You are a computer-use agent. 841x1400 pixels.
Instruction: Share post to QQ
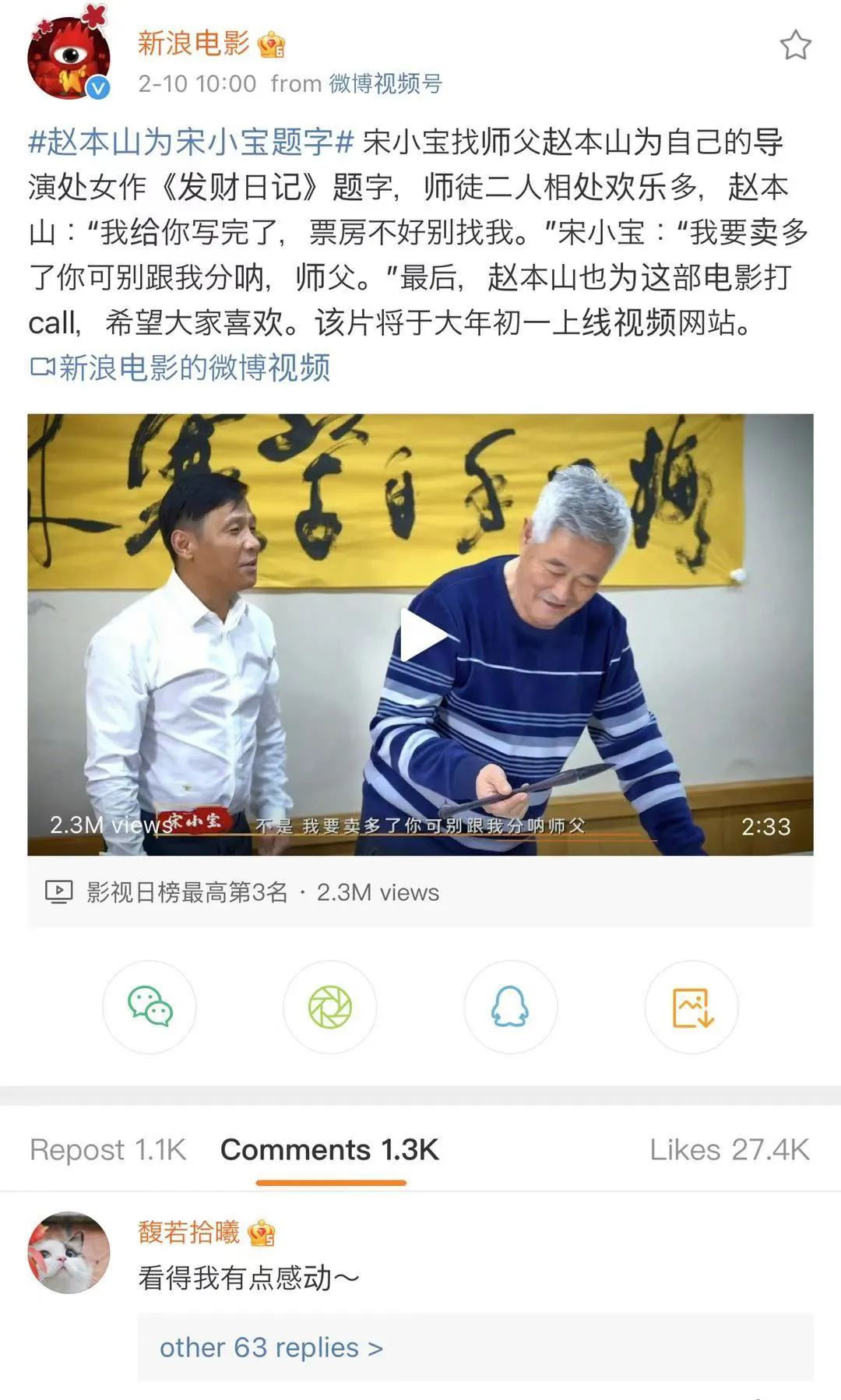click(x=511, y=1007)
